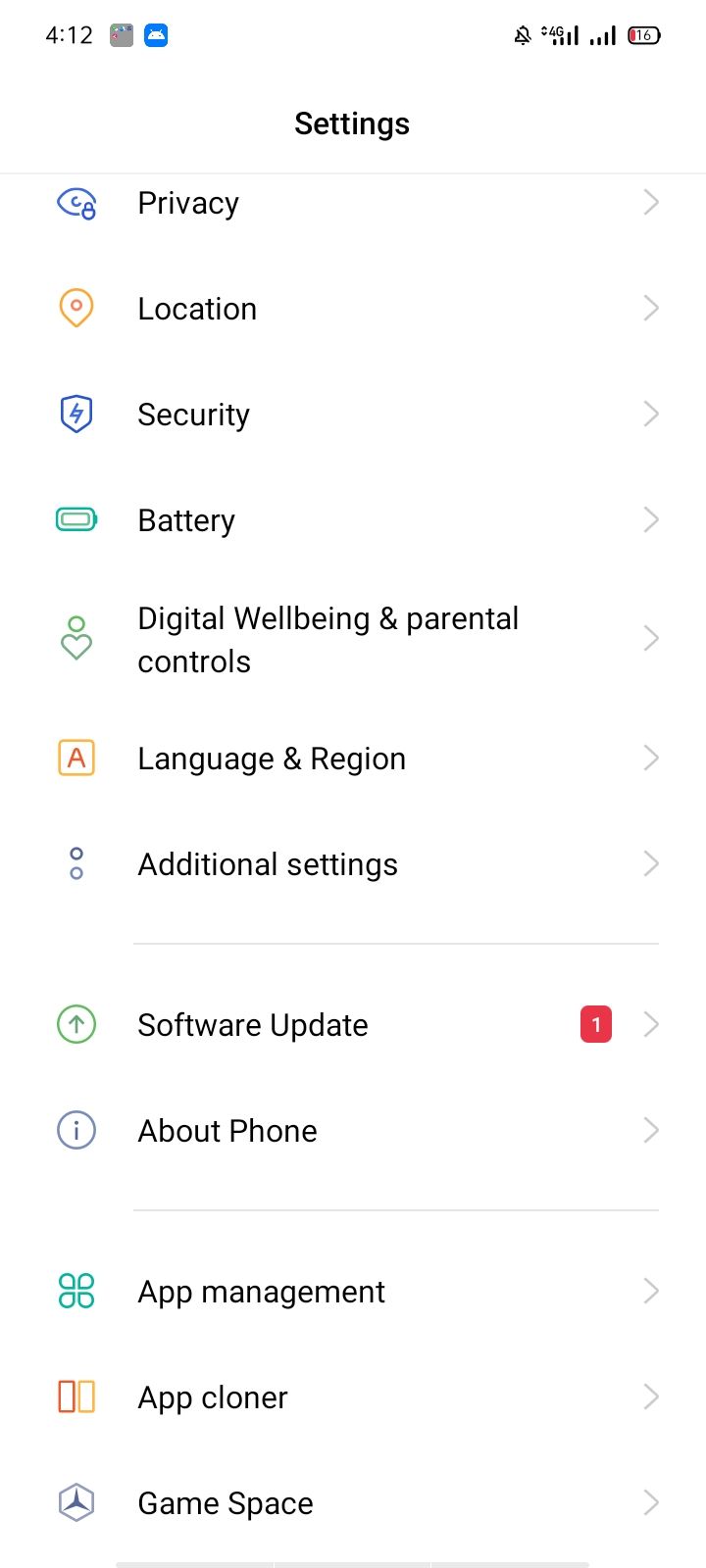This screenshot has width=706, height=1568.
Task: Tap the orange Location pin icon
Action: [x=76, y=308]
